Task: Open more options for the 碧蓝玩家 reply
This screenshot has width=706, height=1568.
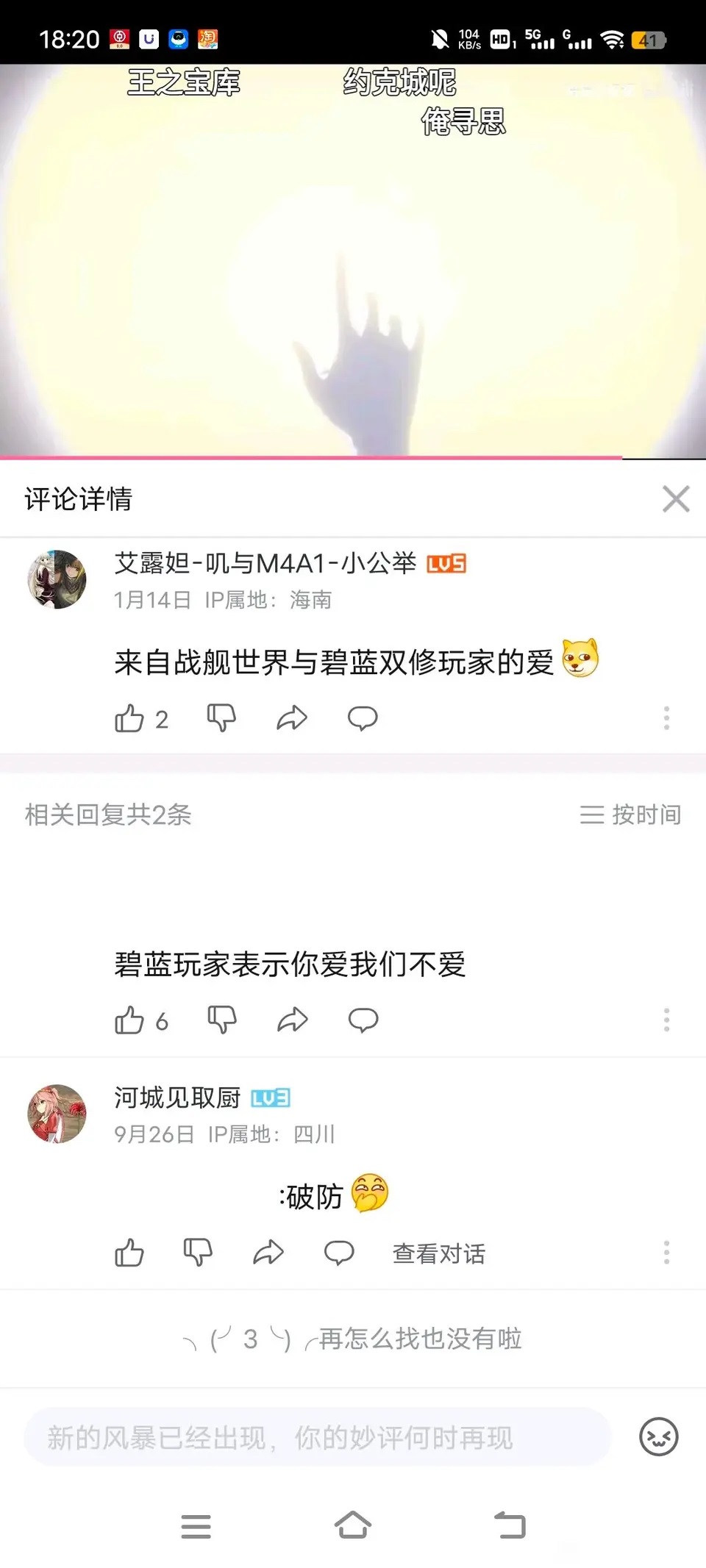Action: coord(666,1020)
